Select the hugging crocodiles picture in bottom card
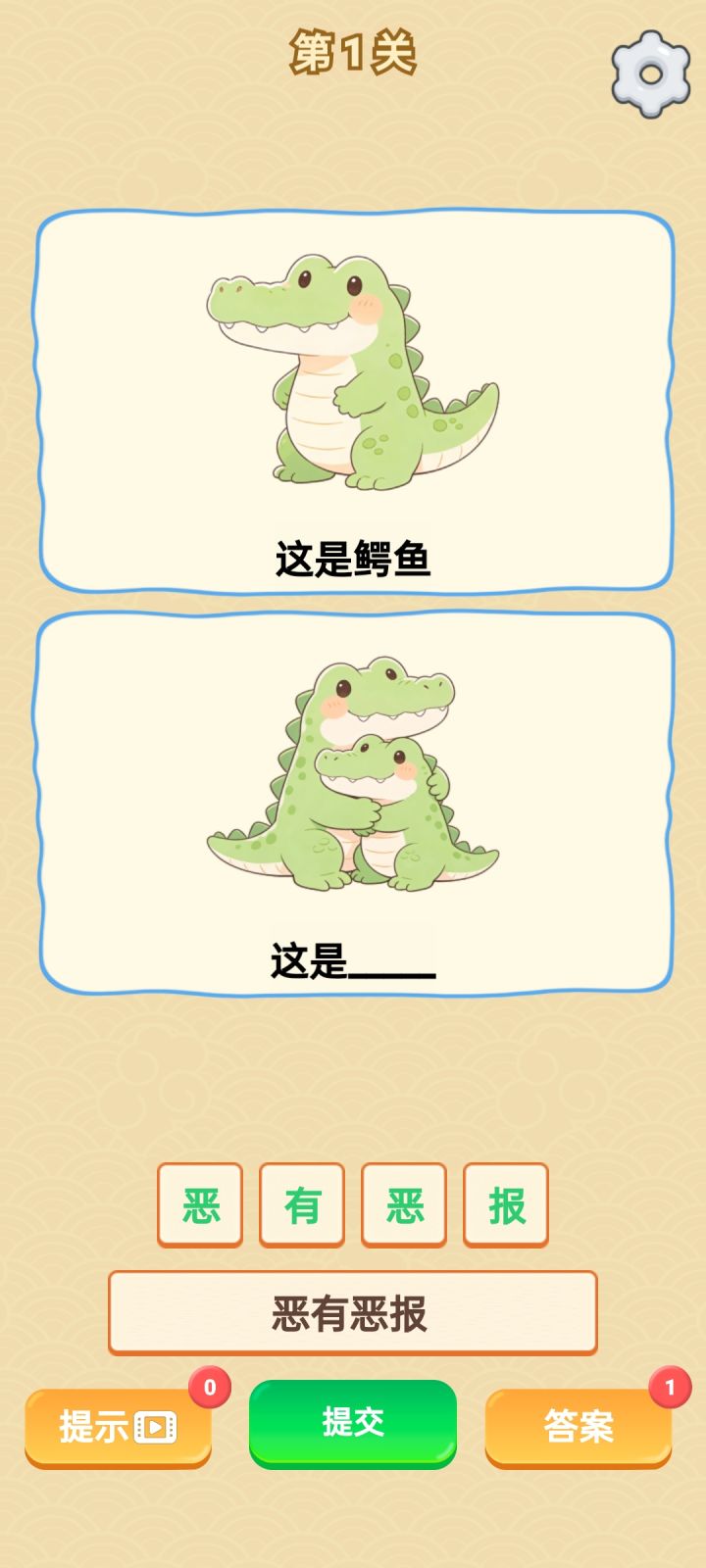The width and height of the screenshot is (706, 1568). [353, 774]
